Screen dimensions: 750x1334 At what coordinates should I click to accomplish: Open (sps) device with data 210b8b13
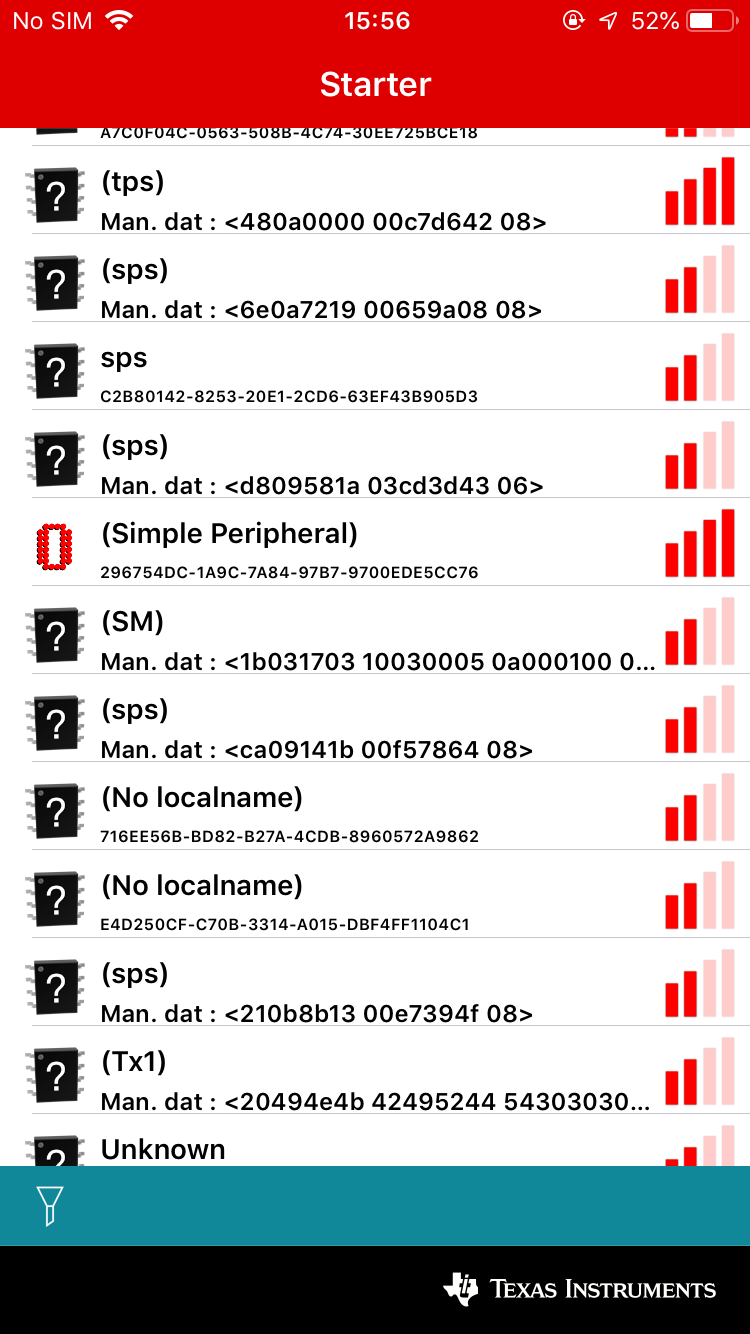point(375,992)
